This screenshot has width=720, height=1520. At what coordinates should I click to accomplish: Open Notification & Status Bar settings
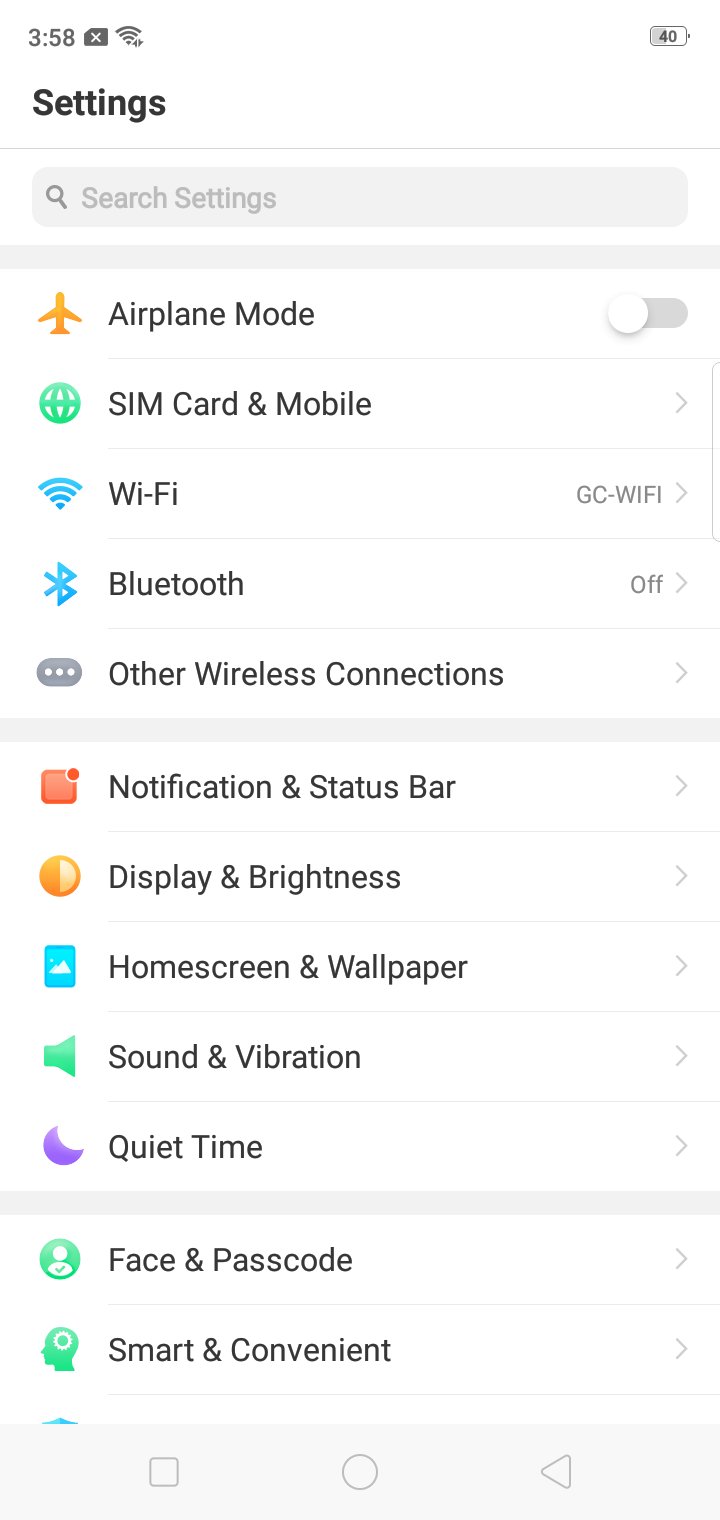point(360,787)
